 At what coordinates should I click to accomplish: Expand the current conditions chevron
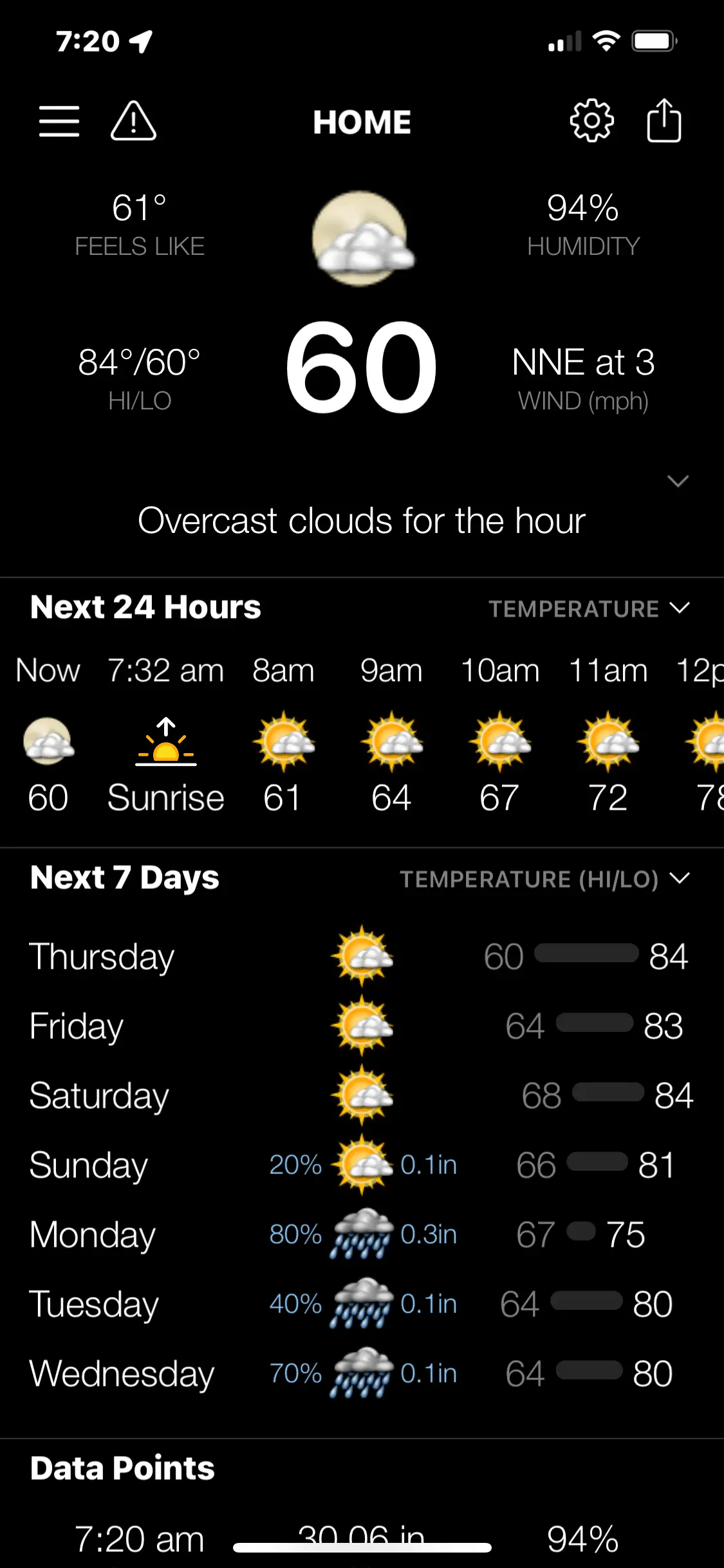click(678, 481)
